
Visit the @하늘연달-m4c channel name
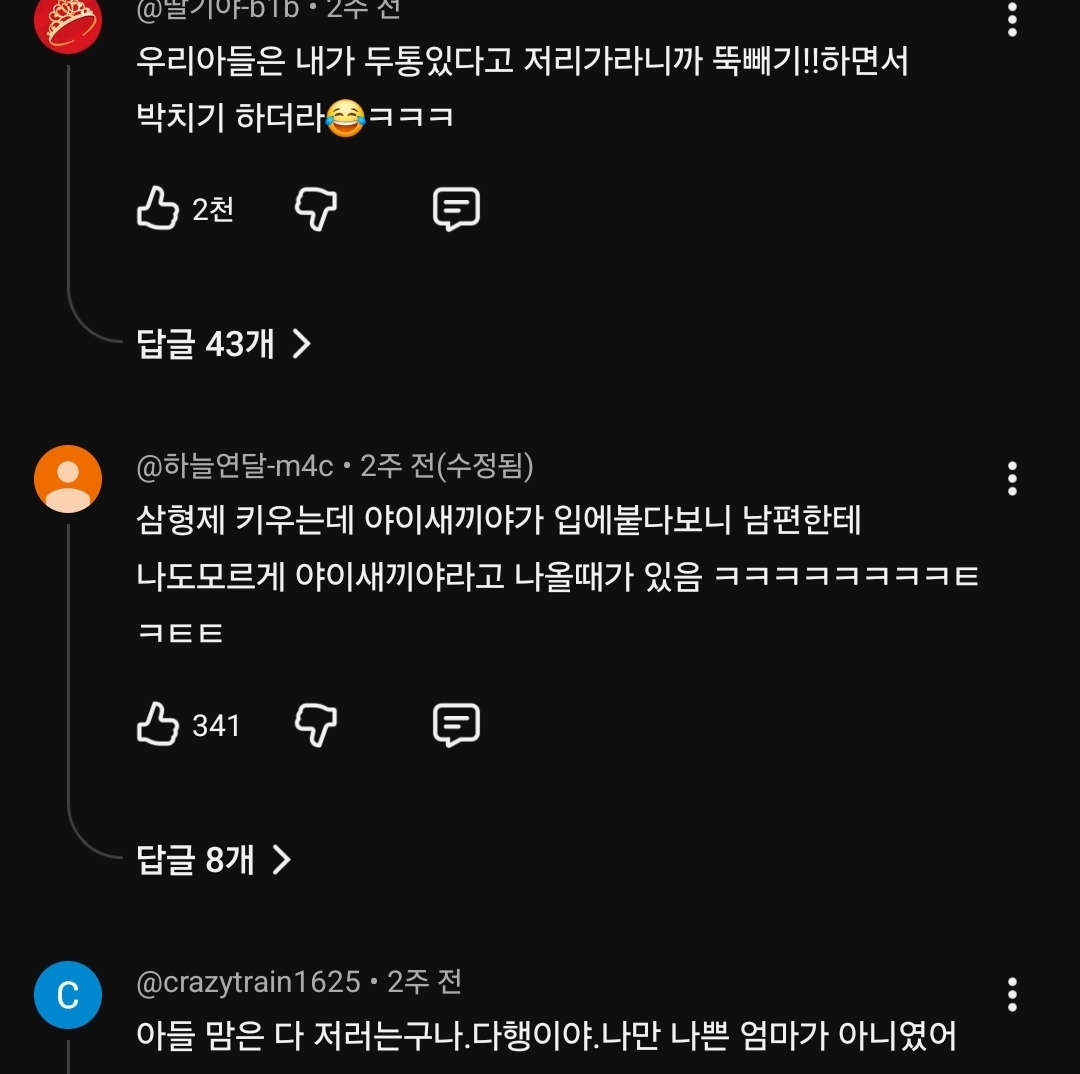tap(236, 466)
